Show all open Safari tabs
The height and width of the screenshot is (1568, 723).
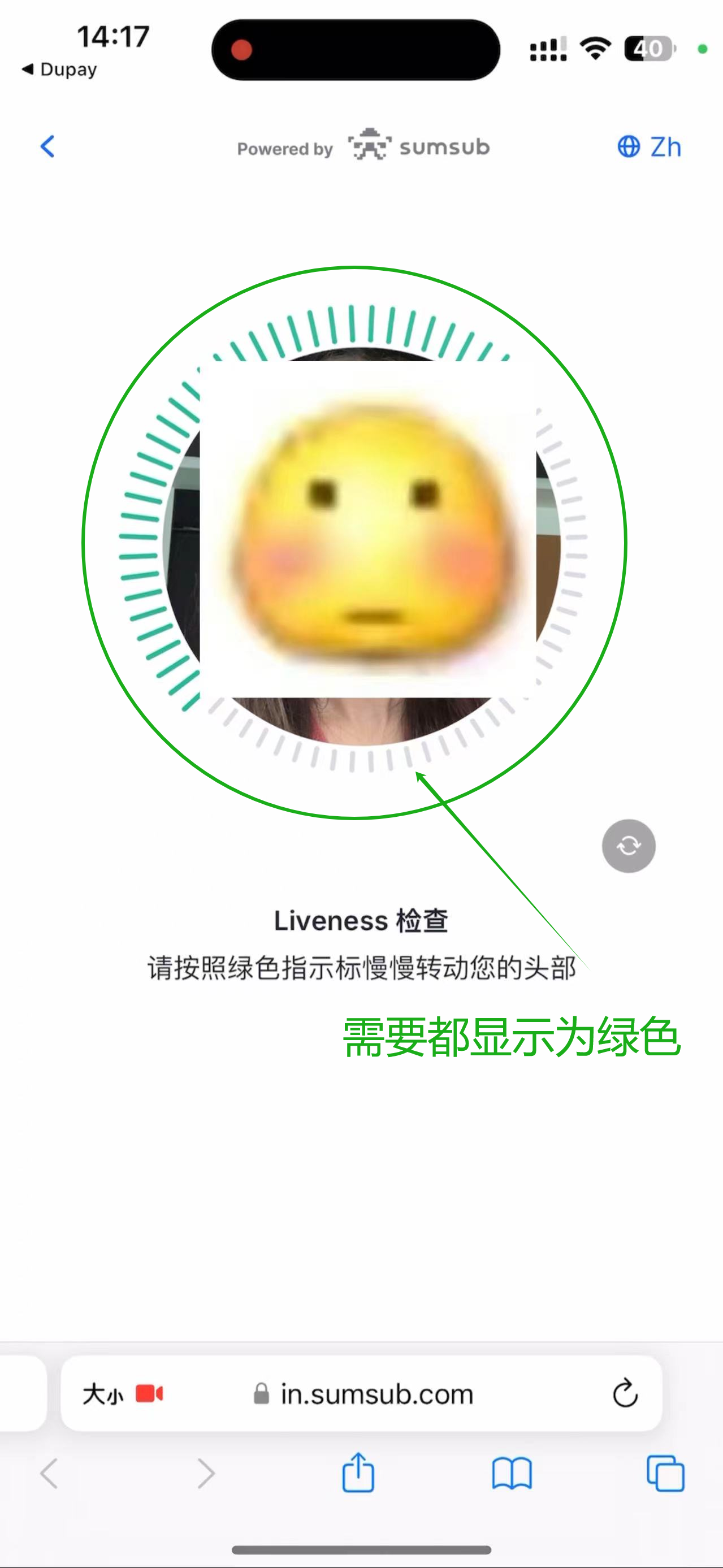665,1474
